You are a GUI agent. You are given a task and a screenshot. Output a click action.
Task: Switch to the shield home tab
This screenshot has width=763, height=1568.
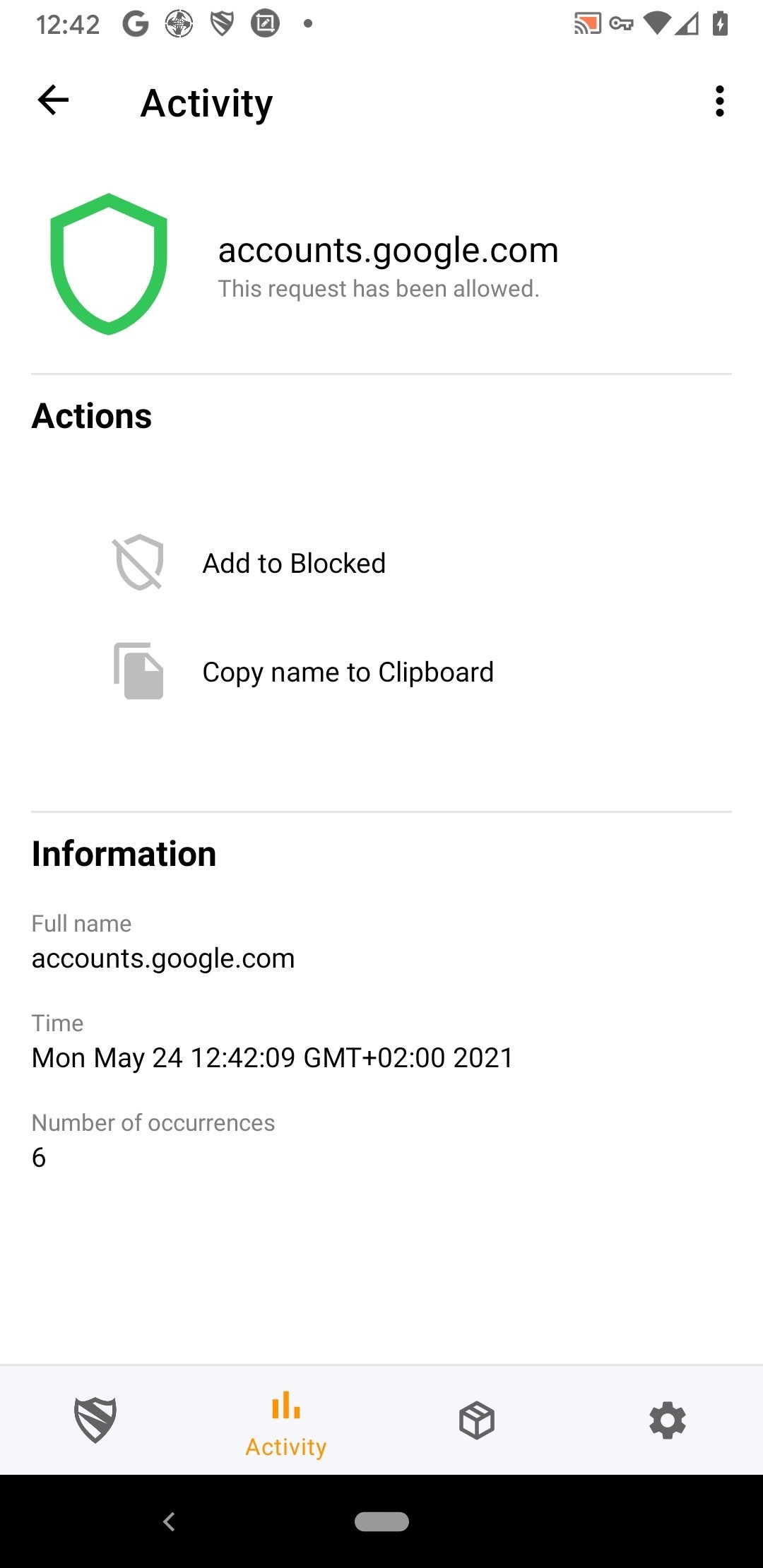click(x=95, y=1420)
